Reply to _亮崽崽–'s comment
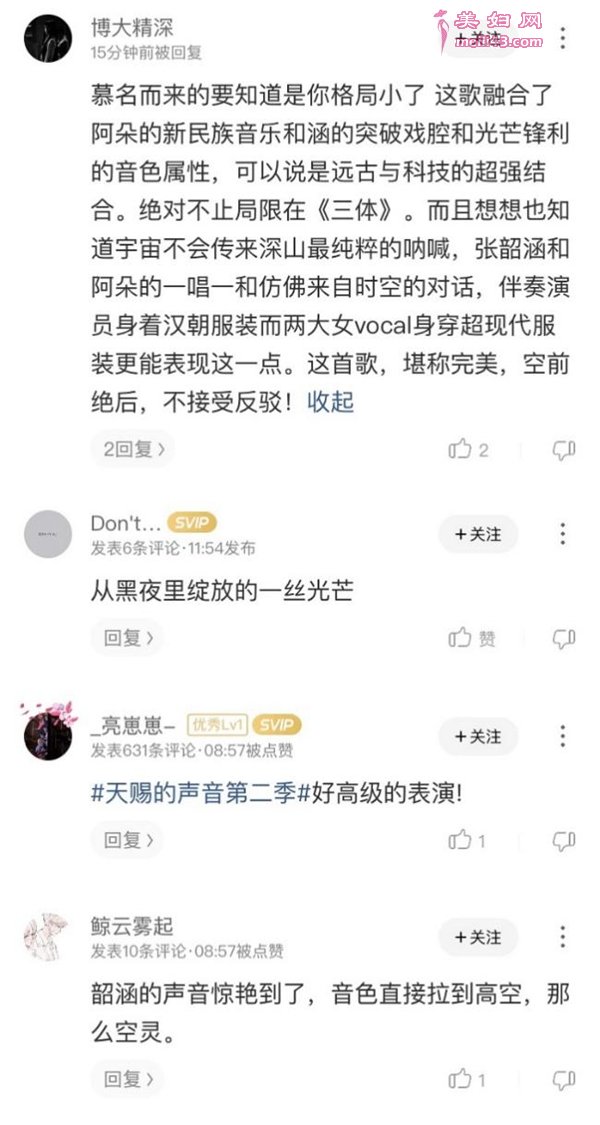 (127, 840)
